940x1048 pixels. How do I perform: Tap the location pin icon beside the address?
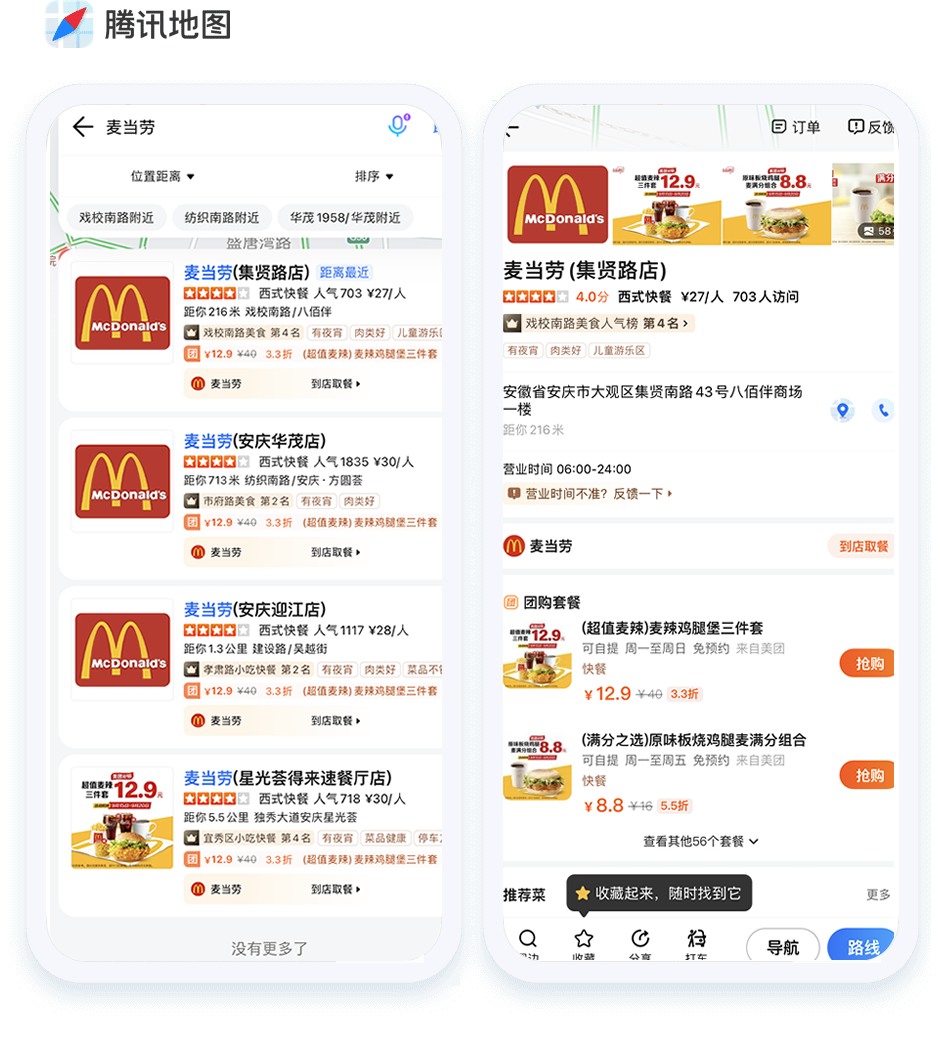point(842,410)
